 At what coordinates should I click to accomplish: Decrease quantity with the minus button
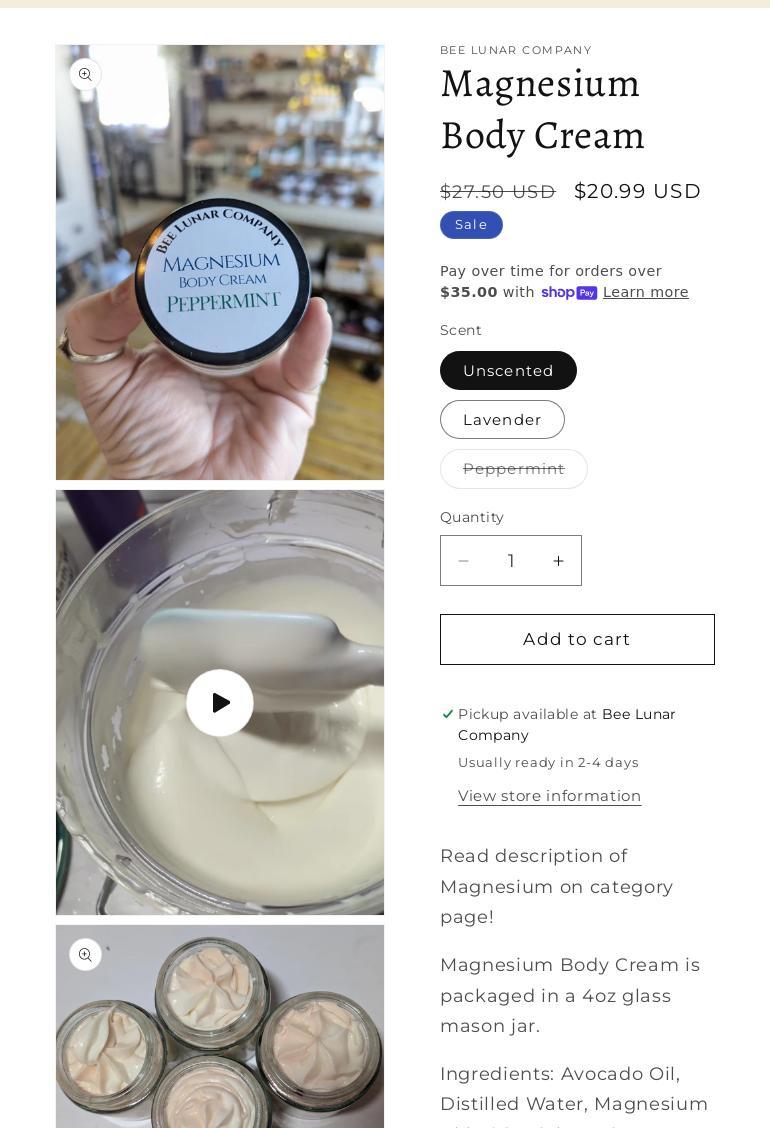pos(463,560)
